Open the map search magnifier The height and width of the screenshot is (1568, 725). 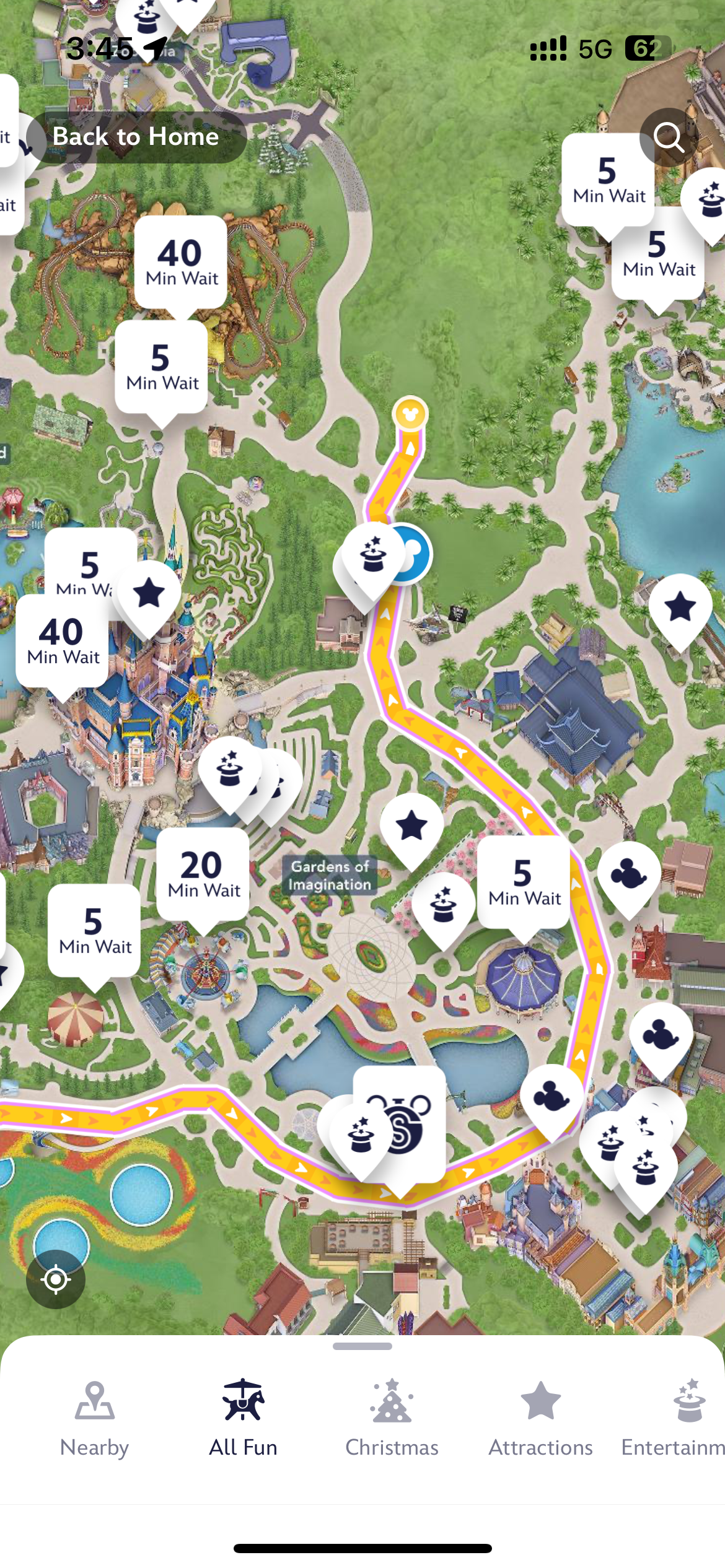(669, 137)
